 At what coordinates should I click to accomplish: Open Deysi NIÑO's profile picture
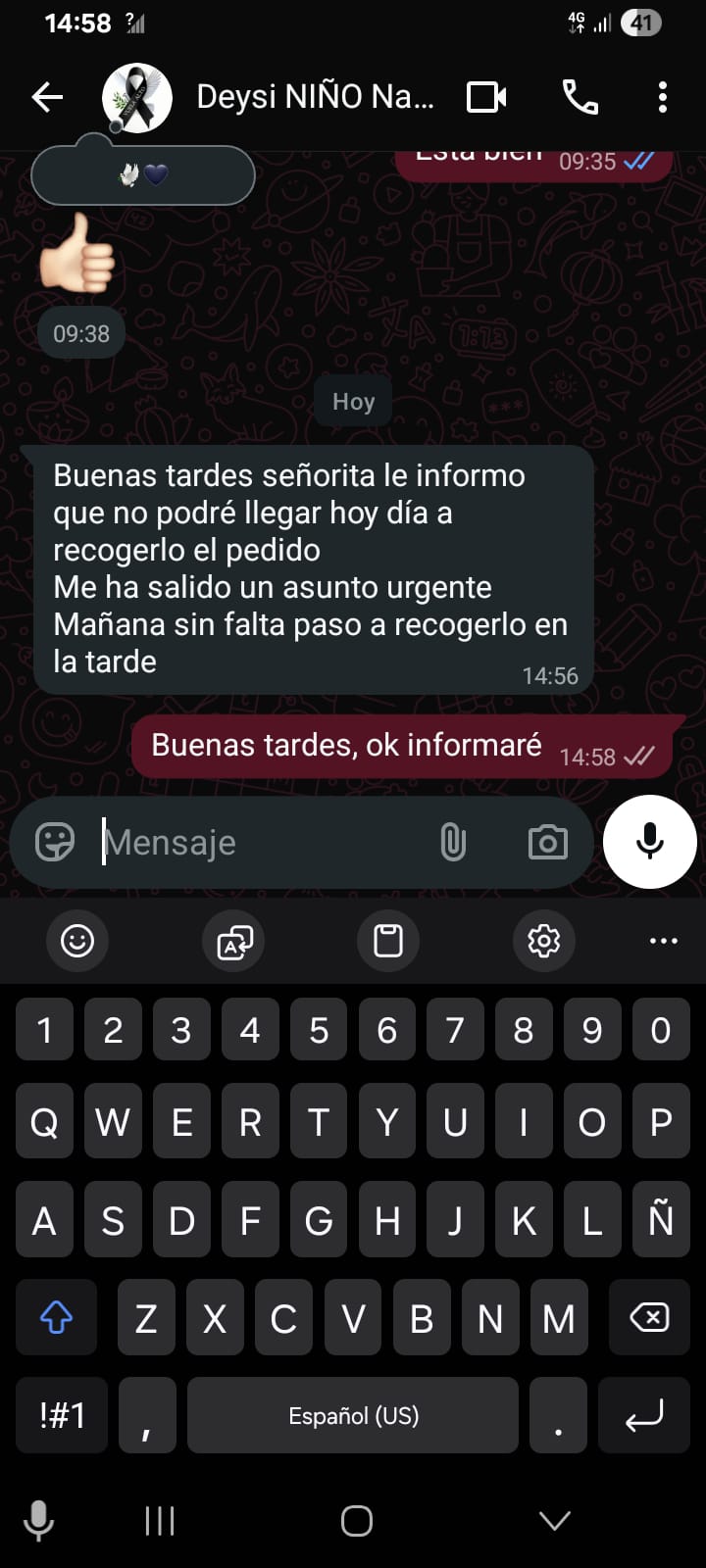pyautogui.click(x=137, y=97)
